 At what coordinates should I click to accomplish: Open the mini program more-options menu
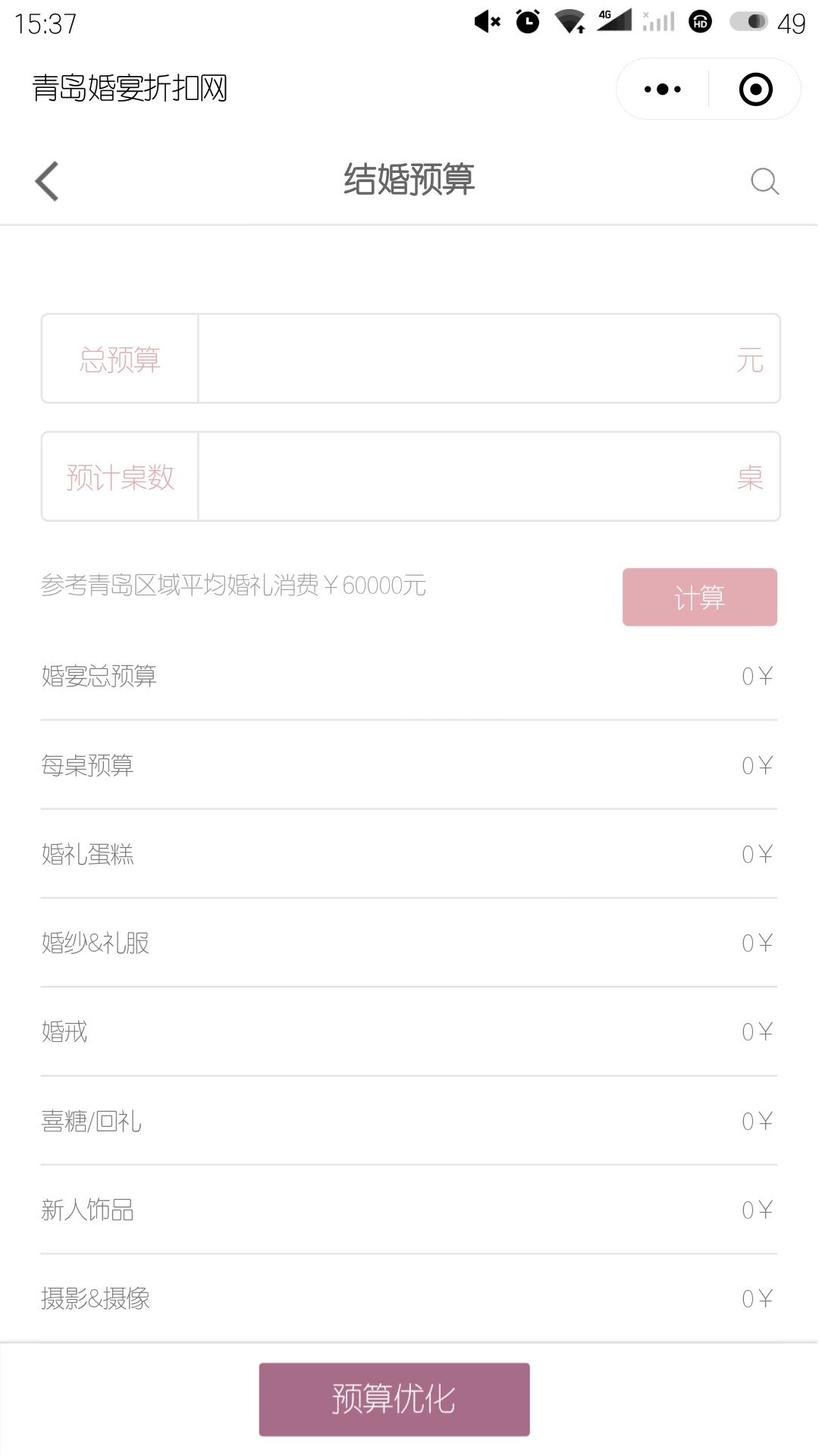coord(663,89)
